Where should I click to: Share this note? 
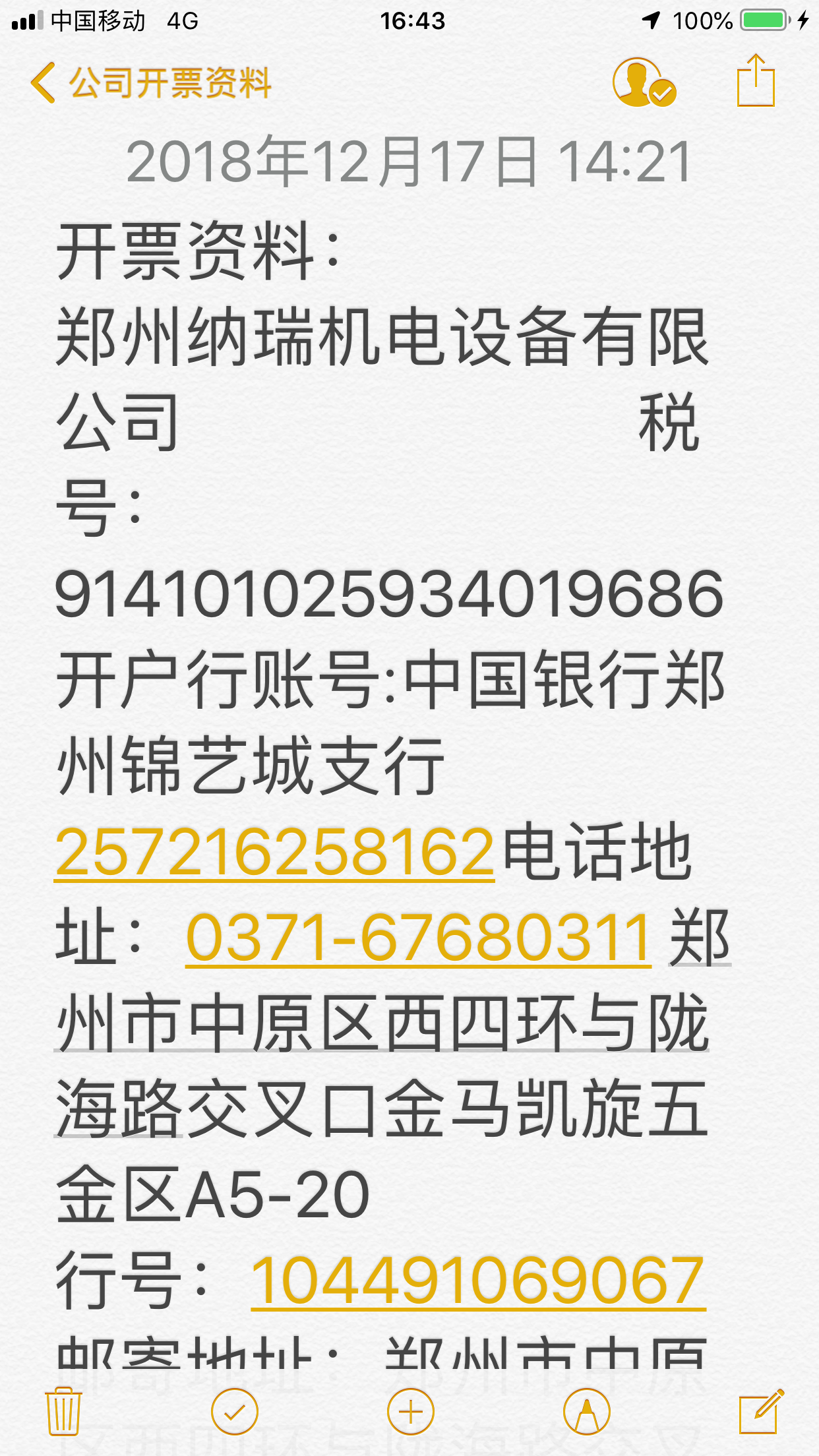coord(756,81)
